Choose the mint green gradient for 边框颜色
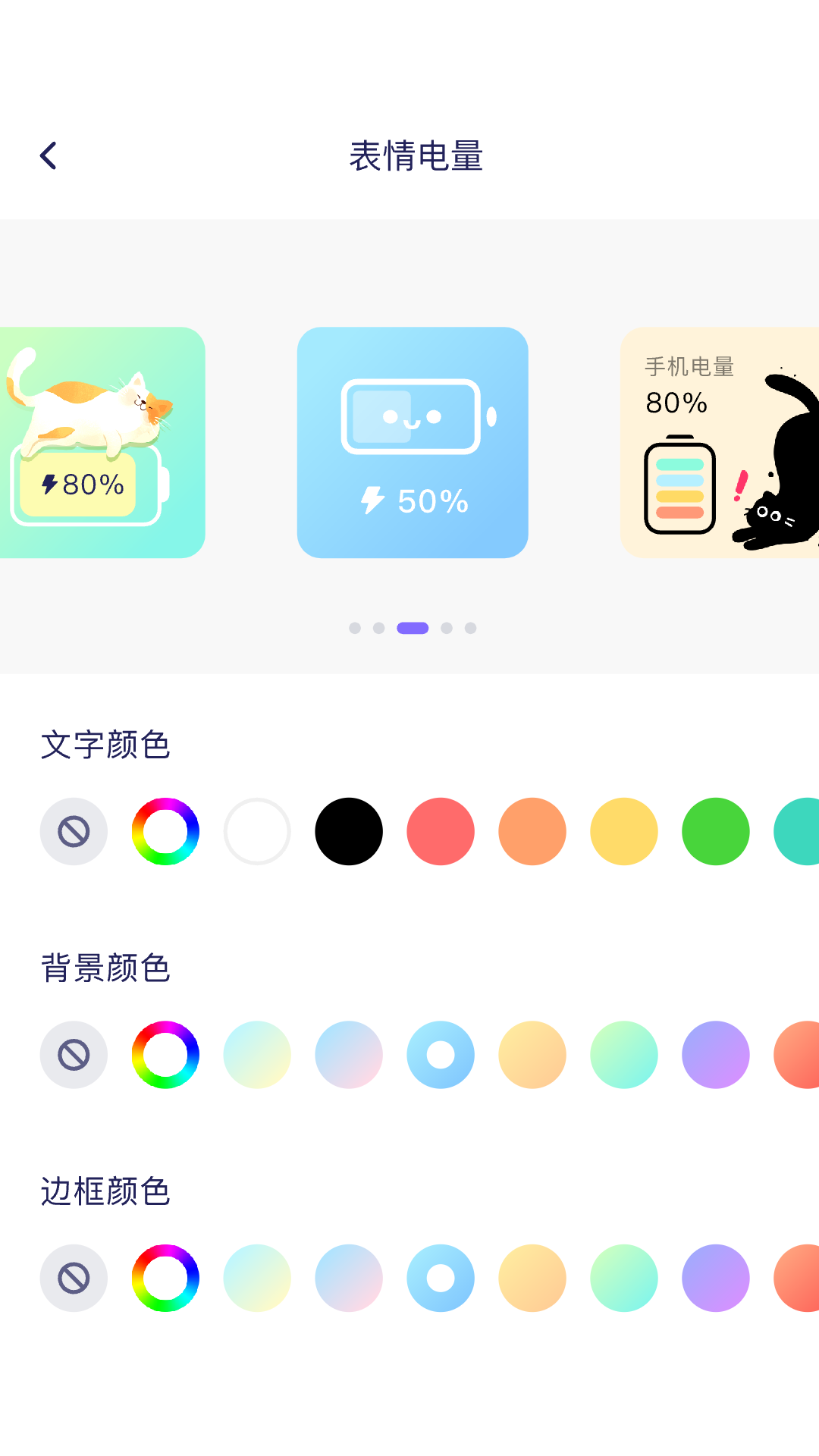This screenshot has height=1456, width=819. pos(624,1278)
